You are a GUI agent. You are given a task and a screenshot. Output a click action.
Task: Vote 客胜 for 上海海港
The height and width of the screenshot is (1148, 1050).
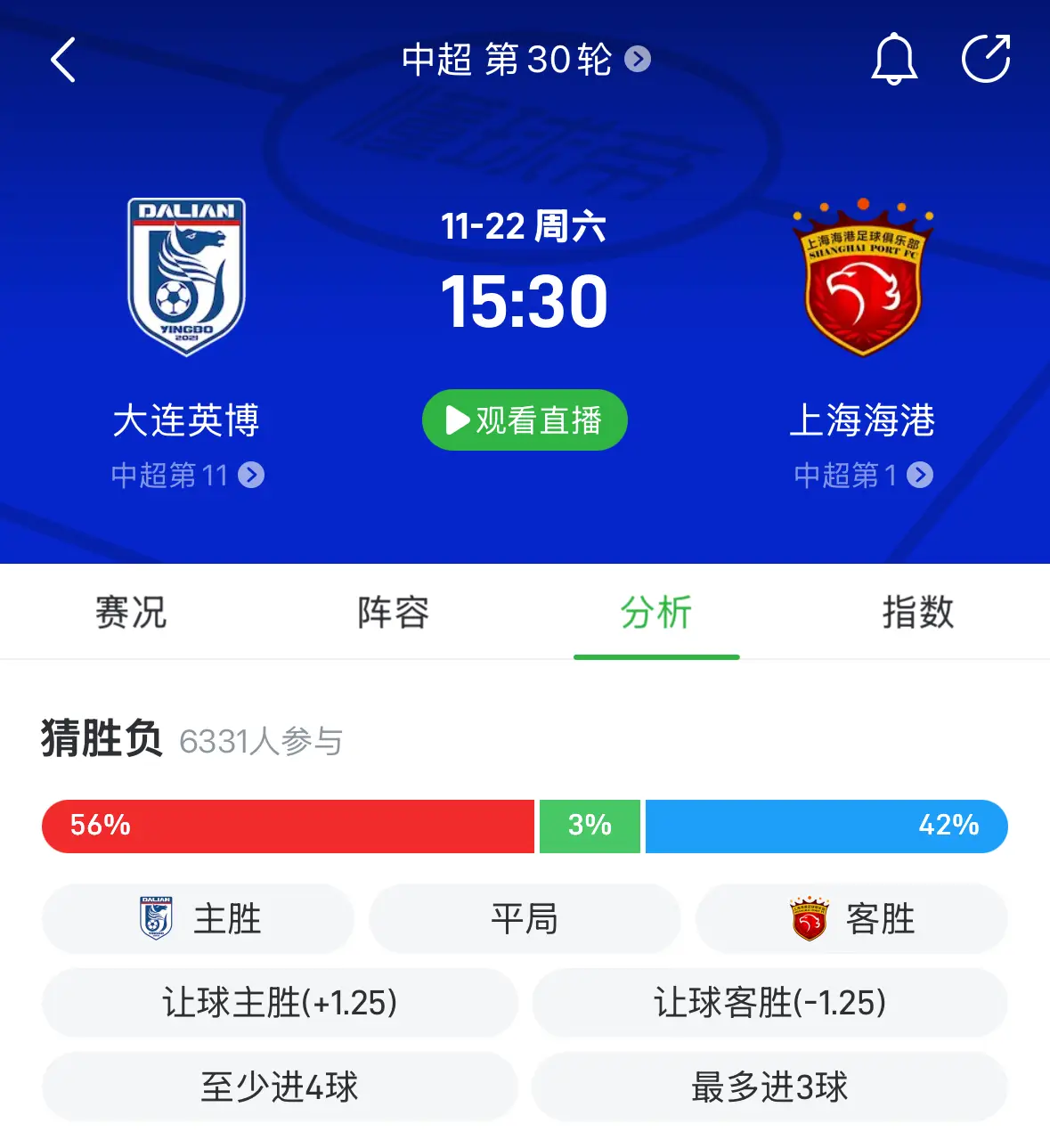851,918
